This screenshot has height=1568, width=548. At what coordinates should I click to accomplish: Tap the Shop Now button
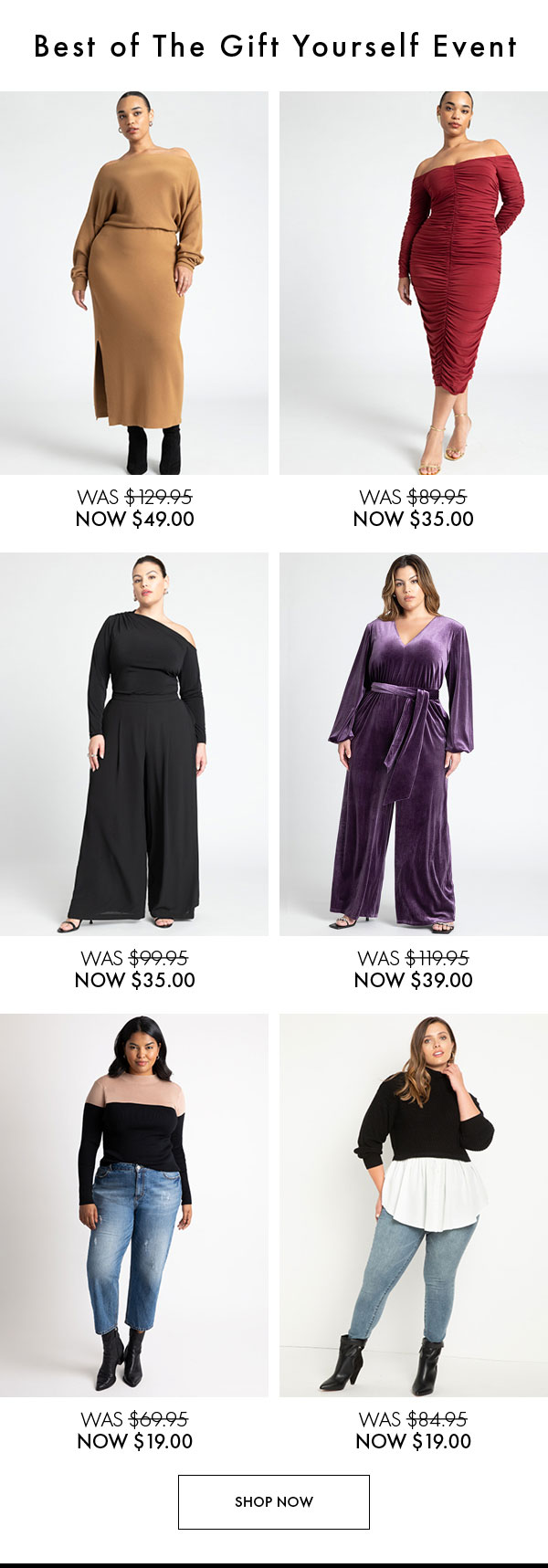[x=274, y=1501]
